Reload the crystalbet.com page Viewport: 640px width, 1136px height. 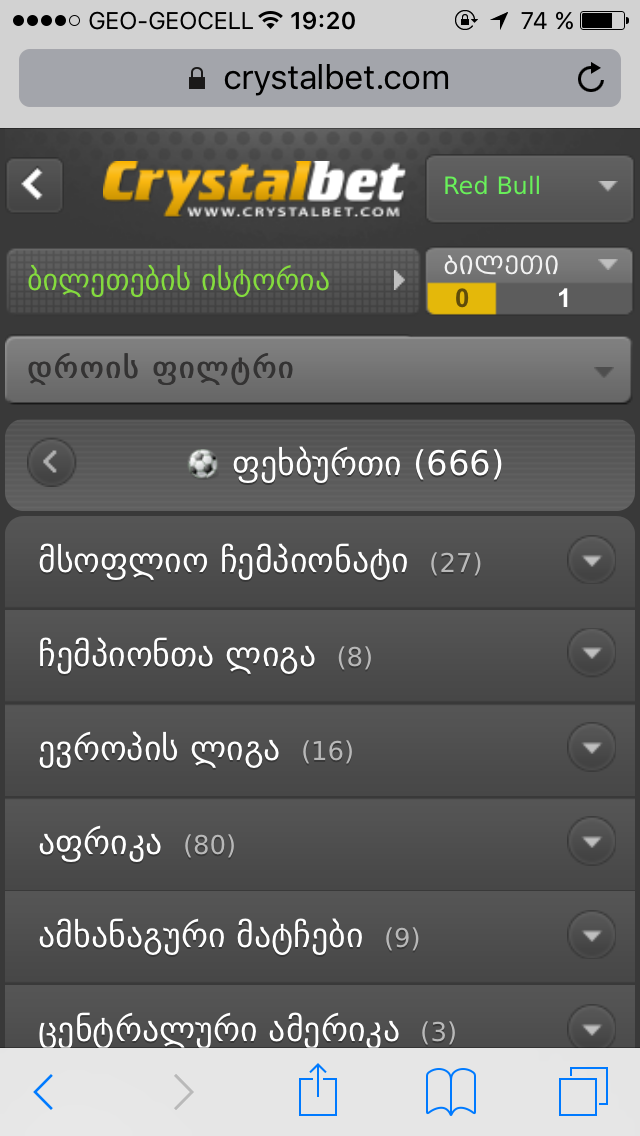tap(591, 78)
